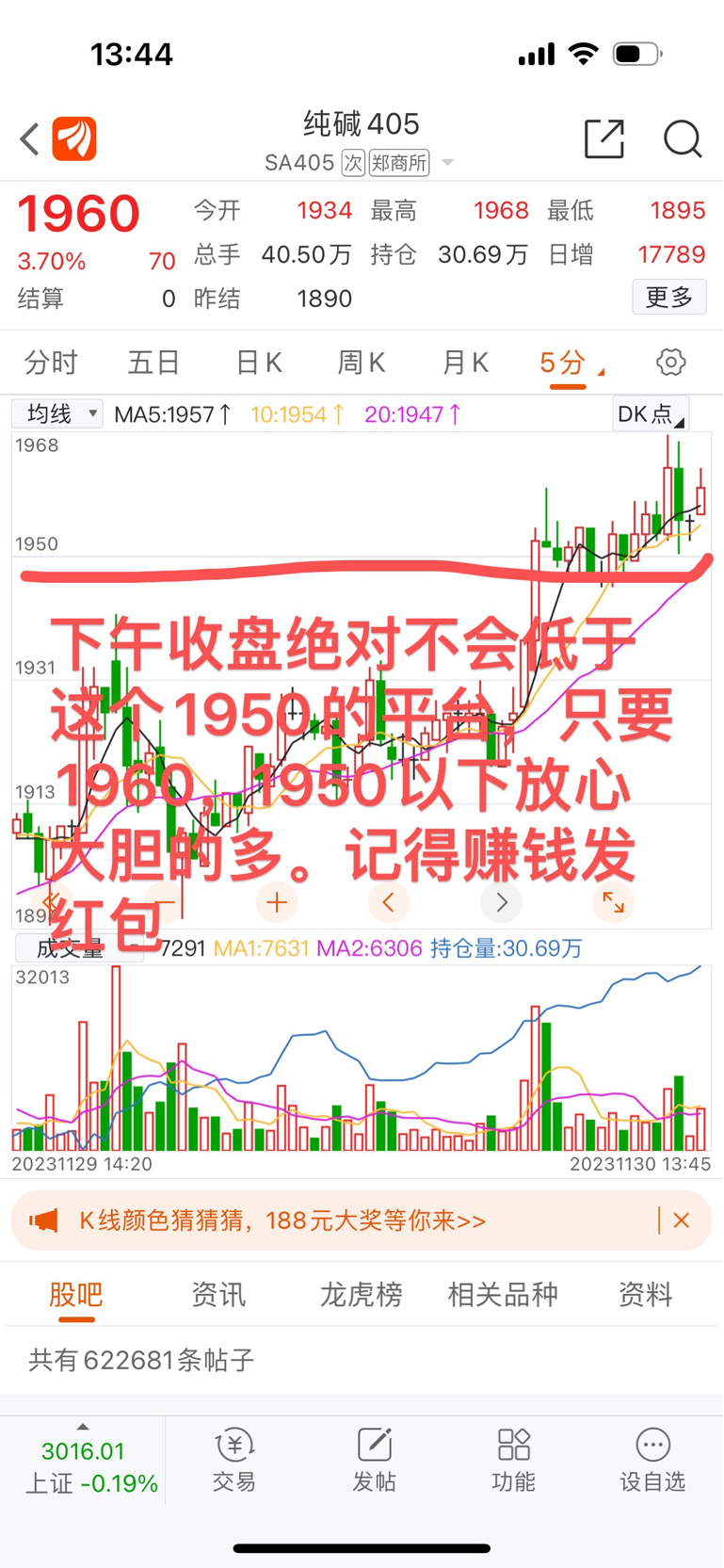Dismiss the K线颜色猜猜猜 banner
724x1568 pixels.
point(682,1220)
